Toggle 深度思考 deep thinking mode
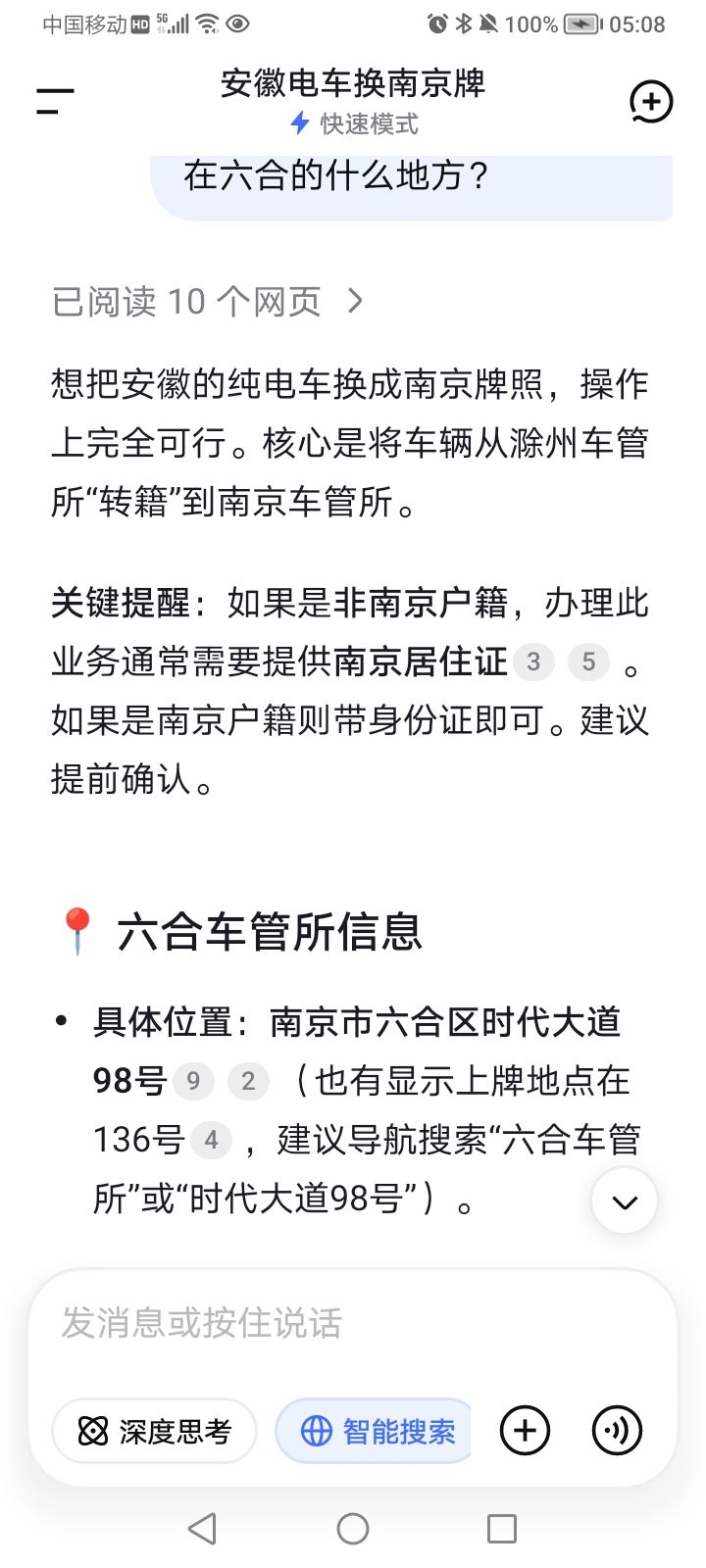 155,1431
